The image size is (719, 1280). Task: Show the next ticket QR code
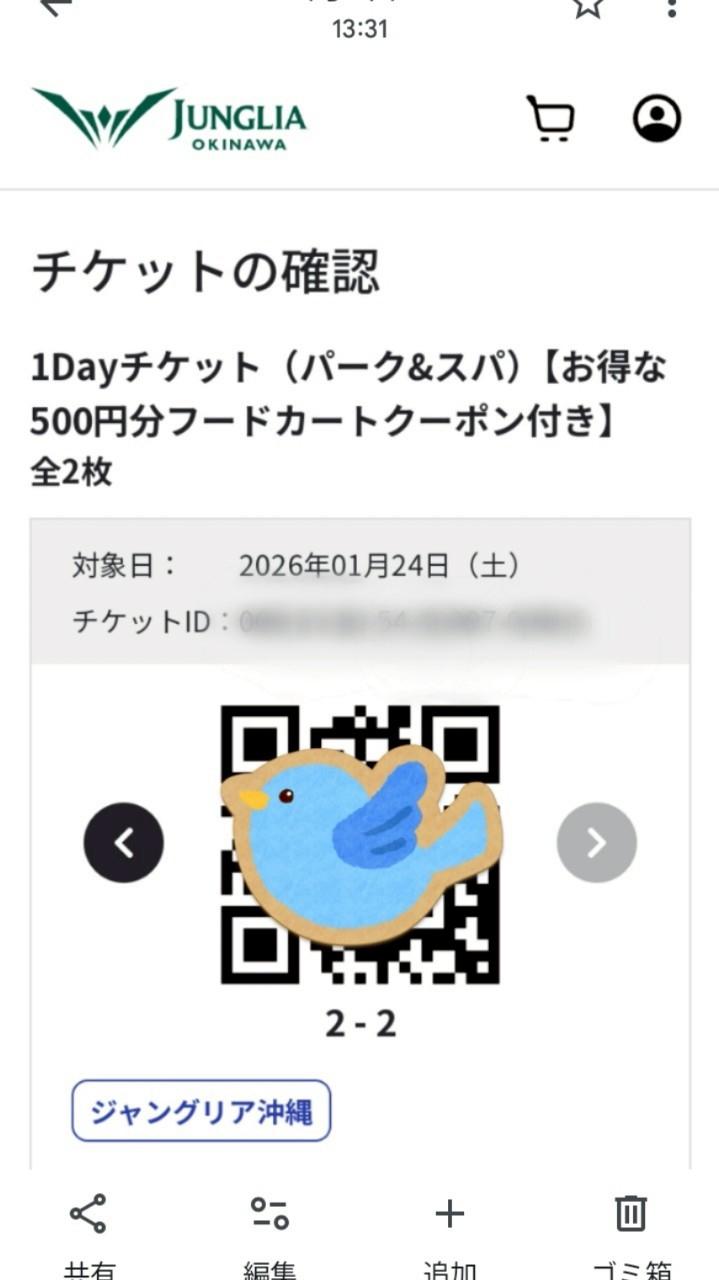tap(596, 843)
